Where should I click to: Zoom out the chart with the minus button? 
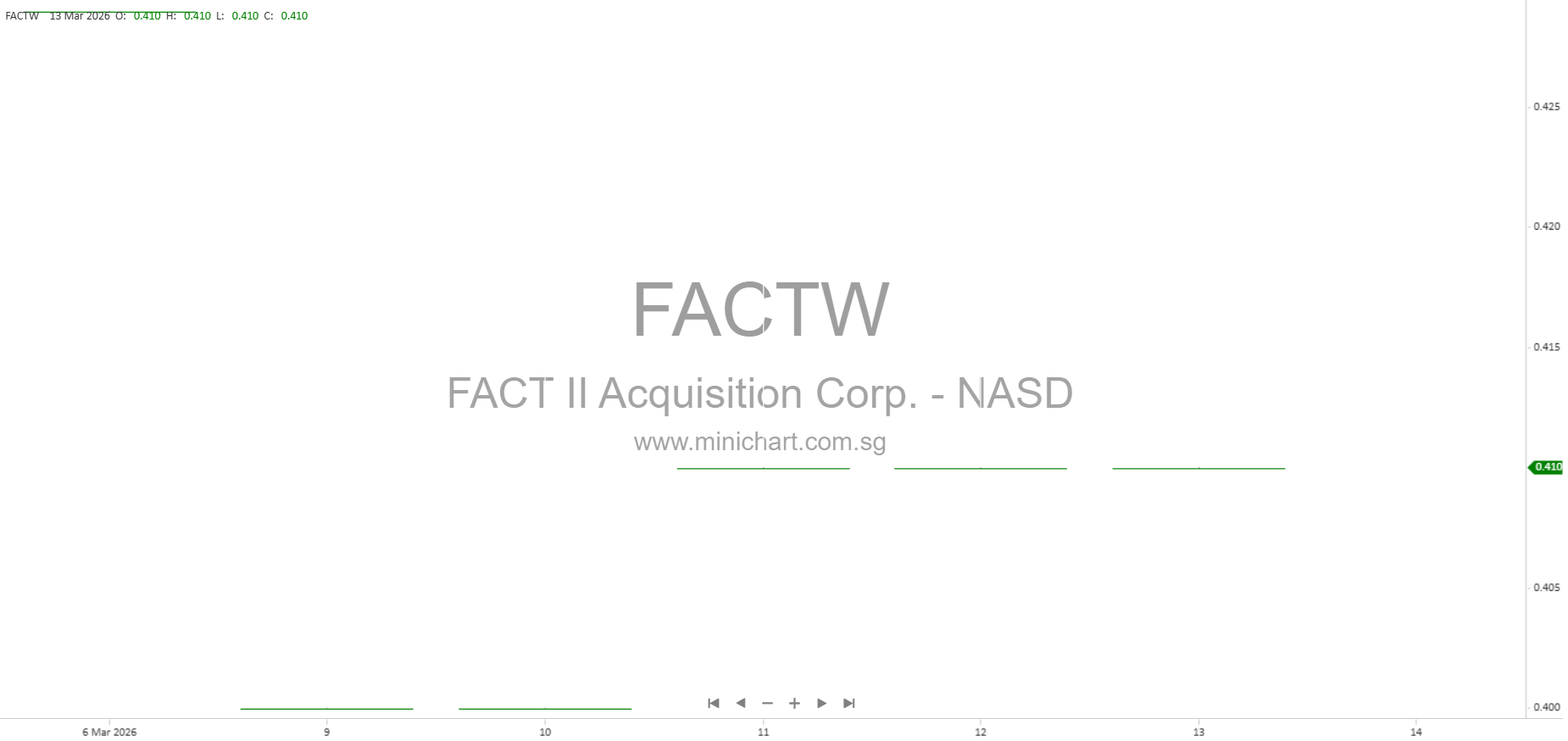(767, 703)
